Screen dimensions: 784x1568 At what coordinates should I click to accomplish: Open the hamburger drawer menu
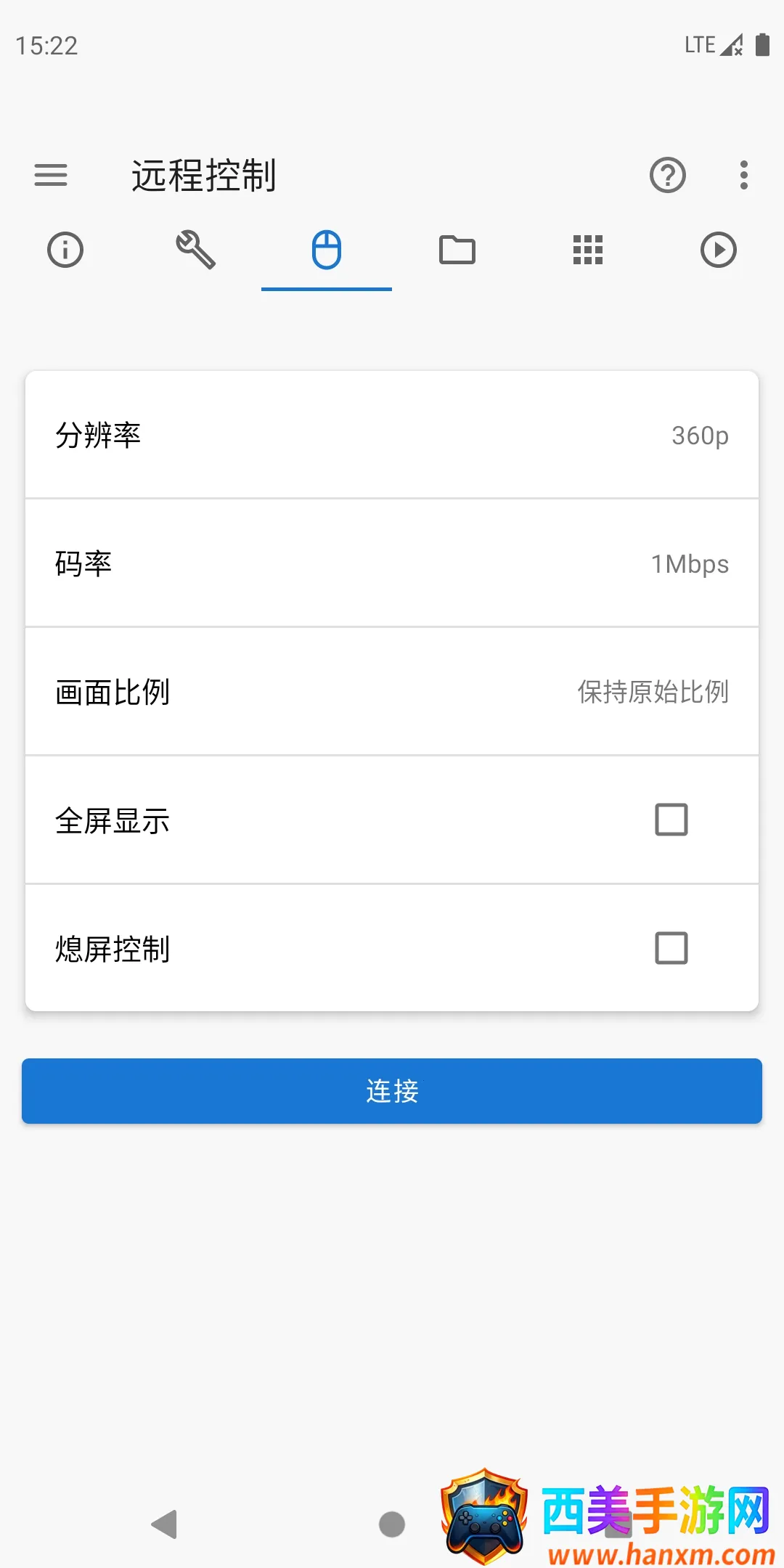[x=51, y=175]
